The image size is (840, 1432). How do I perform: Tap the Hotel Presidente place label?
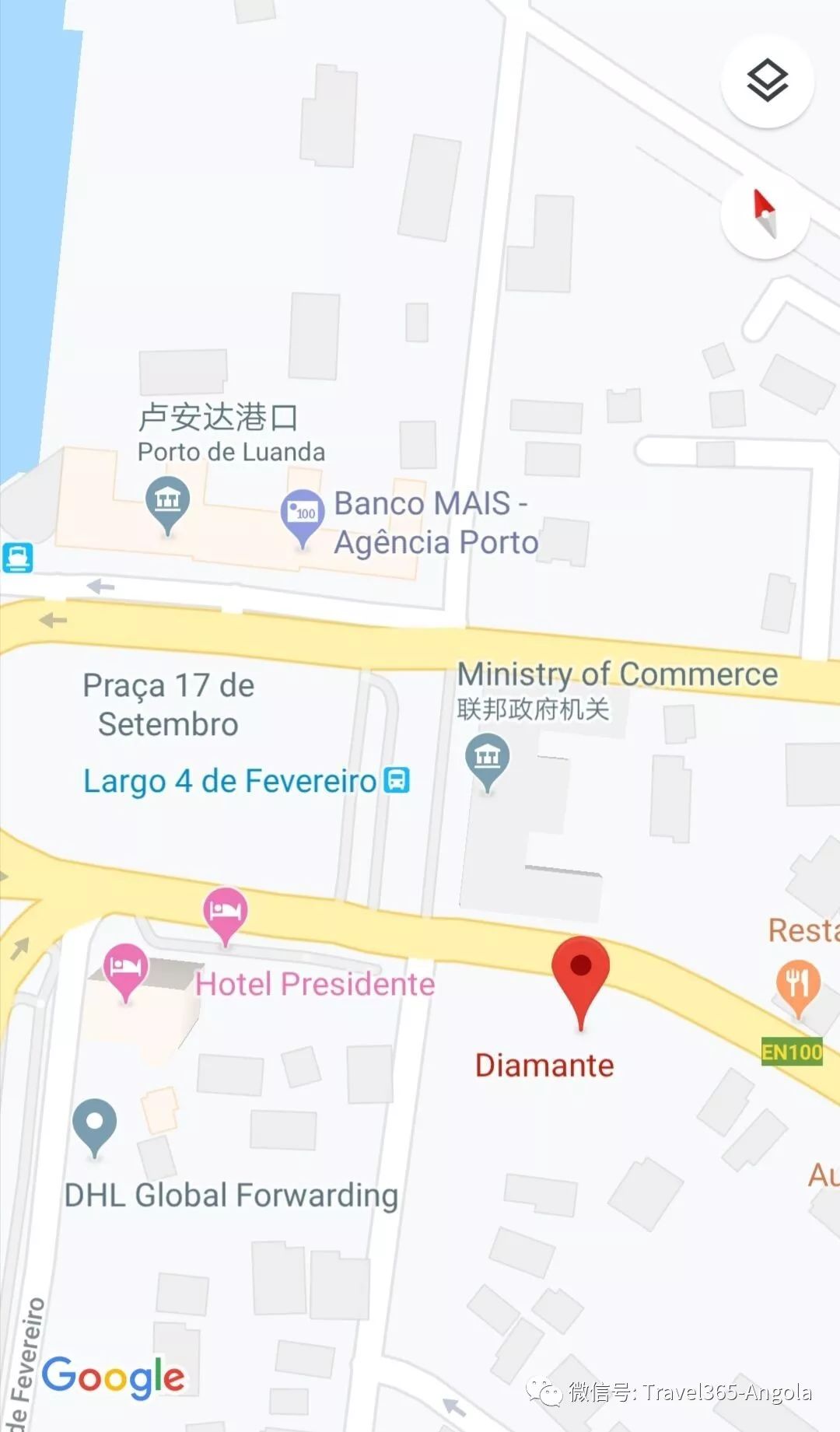pos(314,984)
